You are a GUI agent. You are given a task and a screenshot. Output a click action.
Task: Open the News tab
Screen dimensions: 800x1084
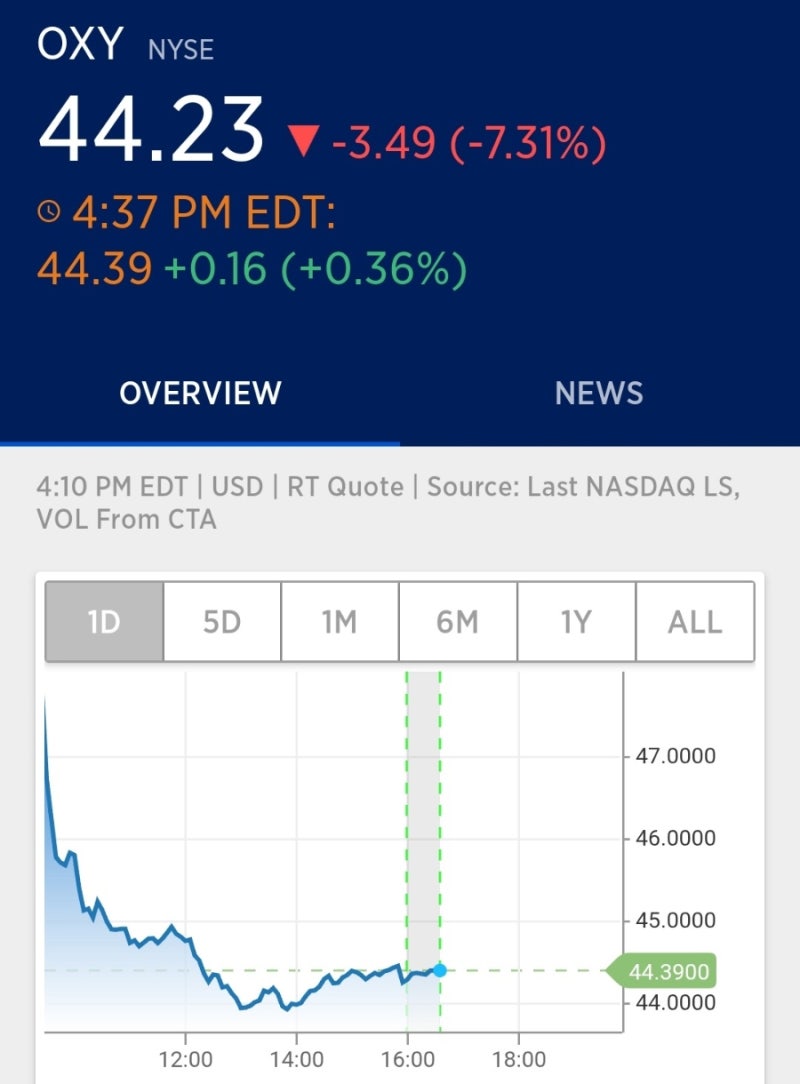599,393
